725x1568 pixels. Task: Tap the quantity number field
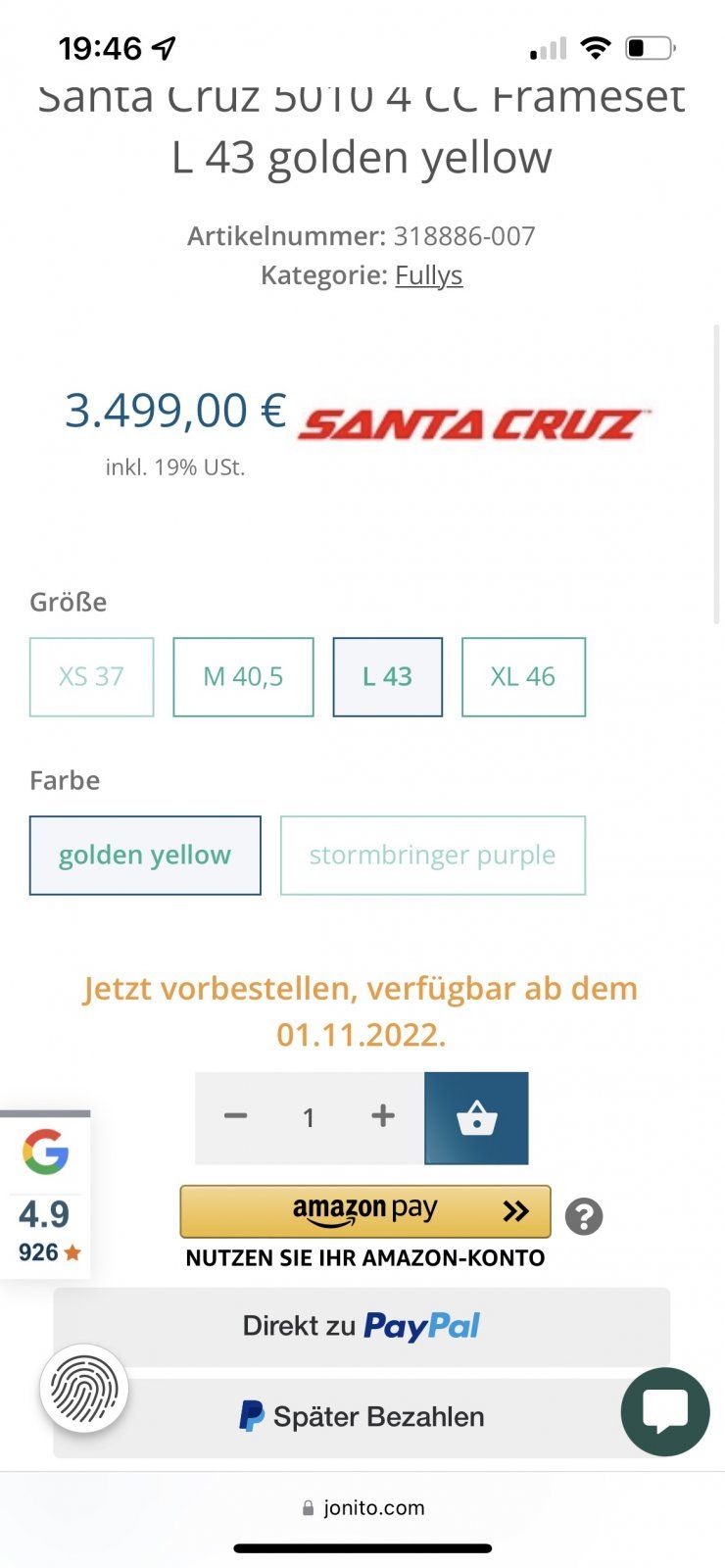tap(309, 1118)
